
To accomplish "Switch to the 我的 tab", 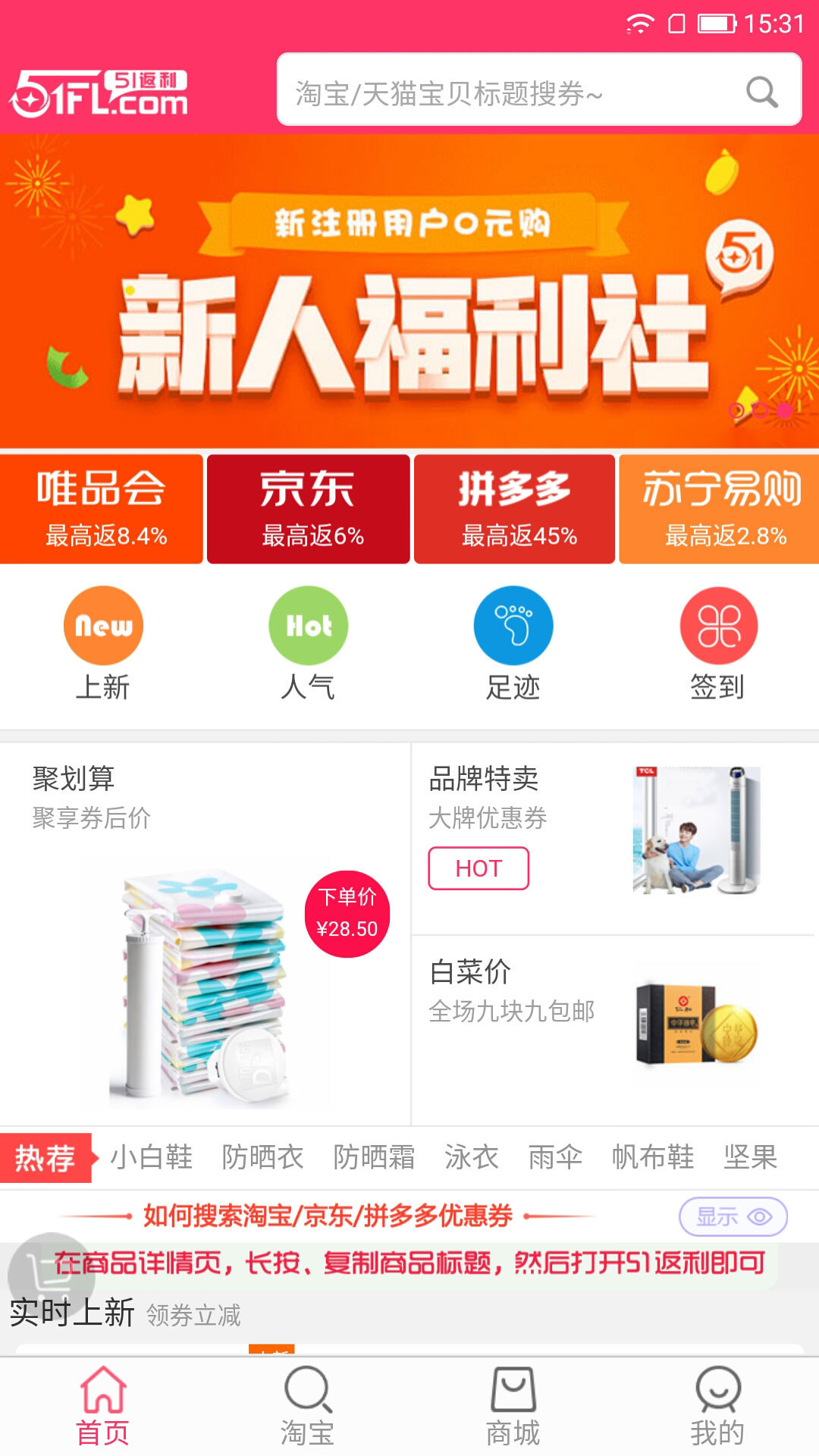I will click(x=717, y=1407).
